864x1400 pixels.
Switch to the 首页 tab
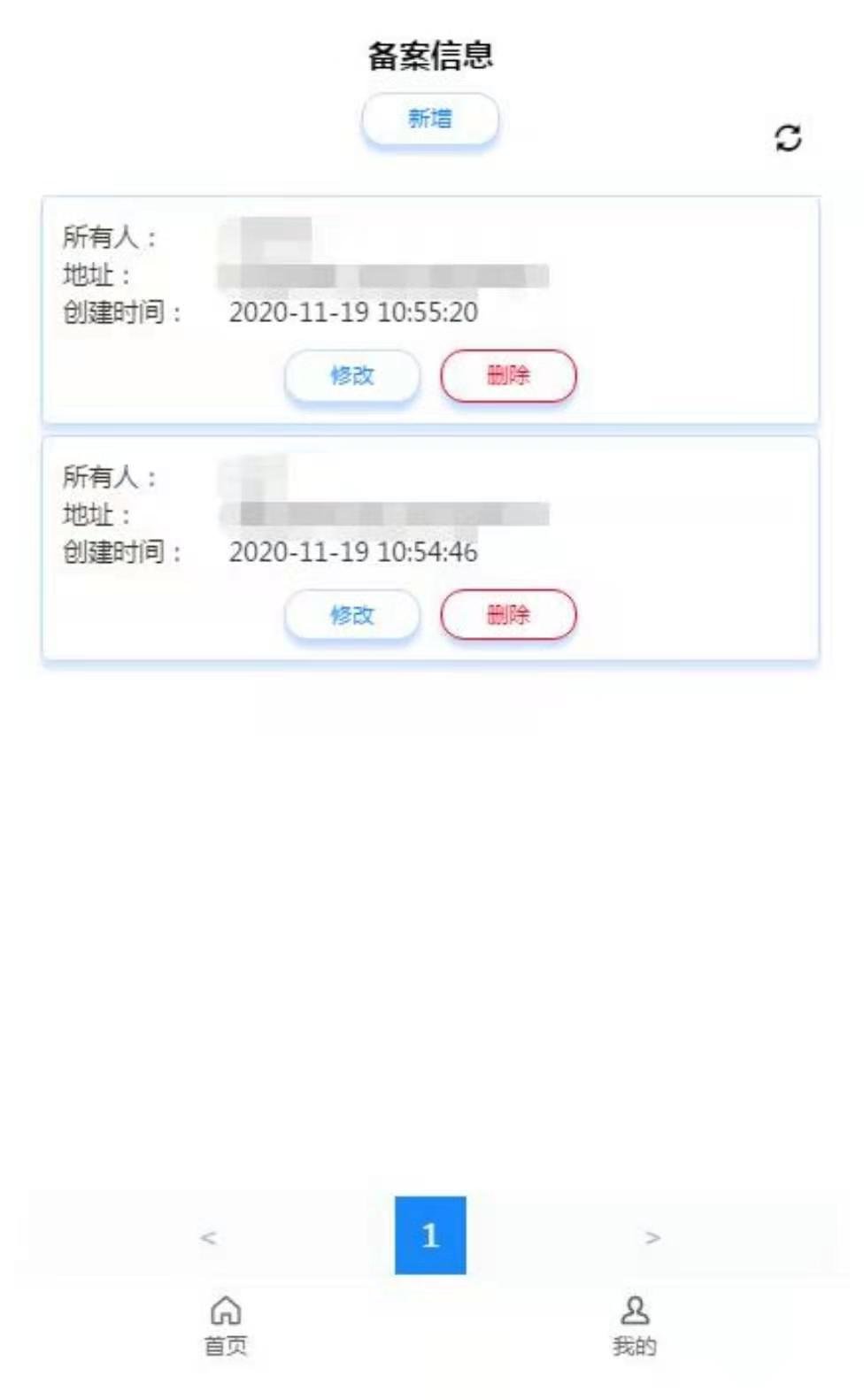(x=226, y=1326)
